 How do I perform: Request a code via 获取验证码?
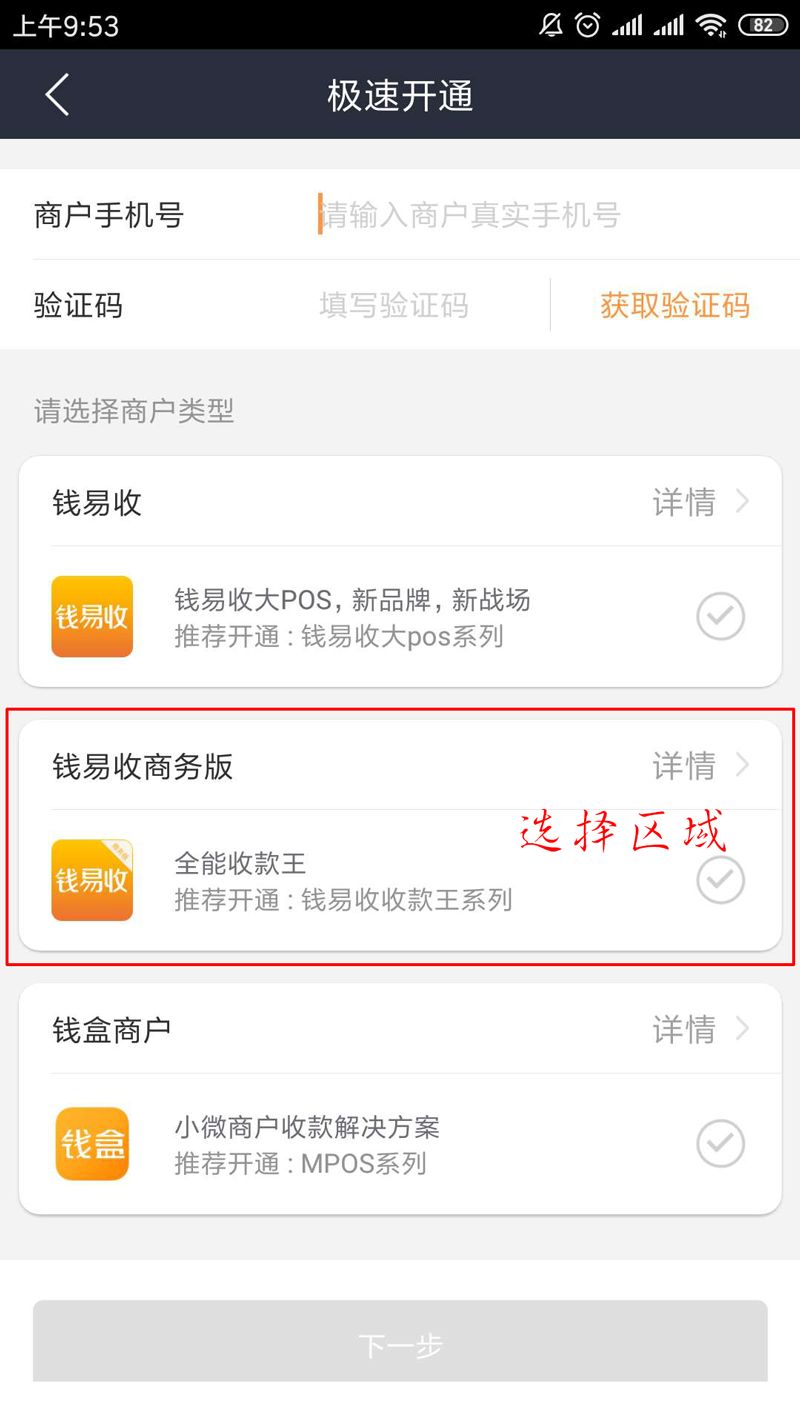click(x=674, y=305)
